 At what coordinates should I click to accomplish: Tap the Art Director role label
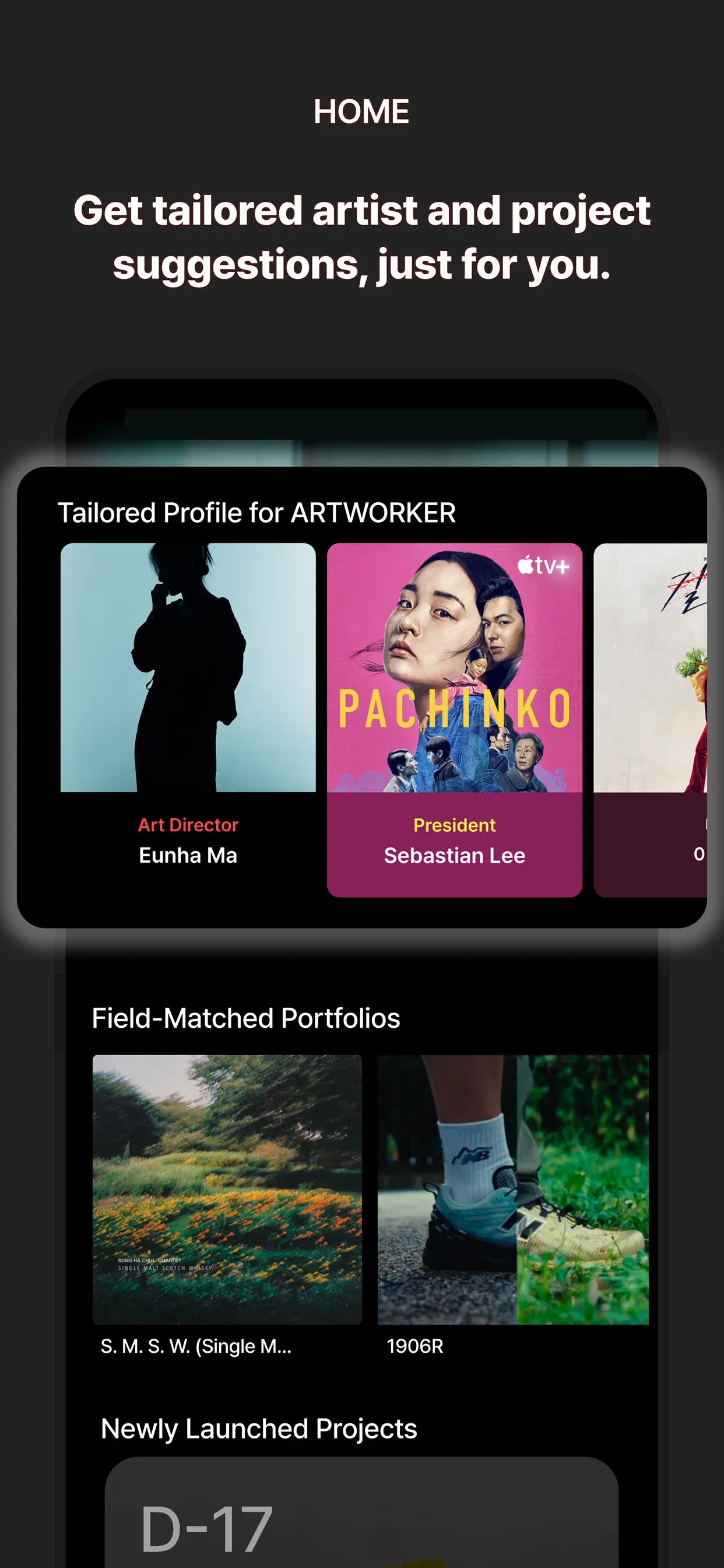(188, 825)
